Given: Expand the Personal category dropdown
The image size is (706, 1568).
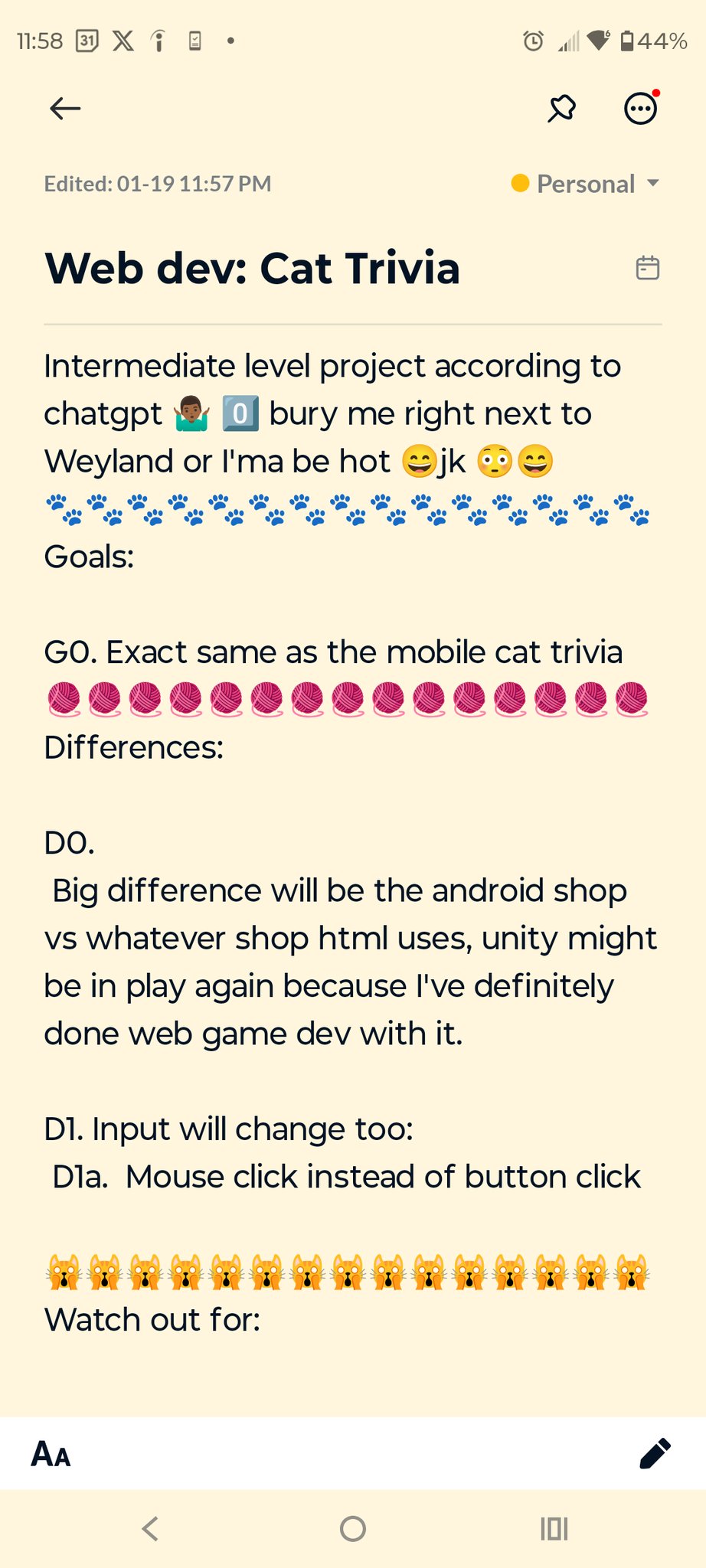Looking at the screenshot, I should click(x=586, y=184).
